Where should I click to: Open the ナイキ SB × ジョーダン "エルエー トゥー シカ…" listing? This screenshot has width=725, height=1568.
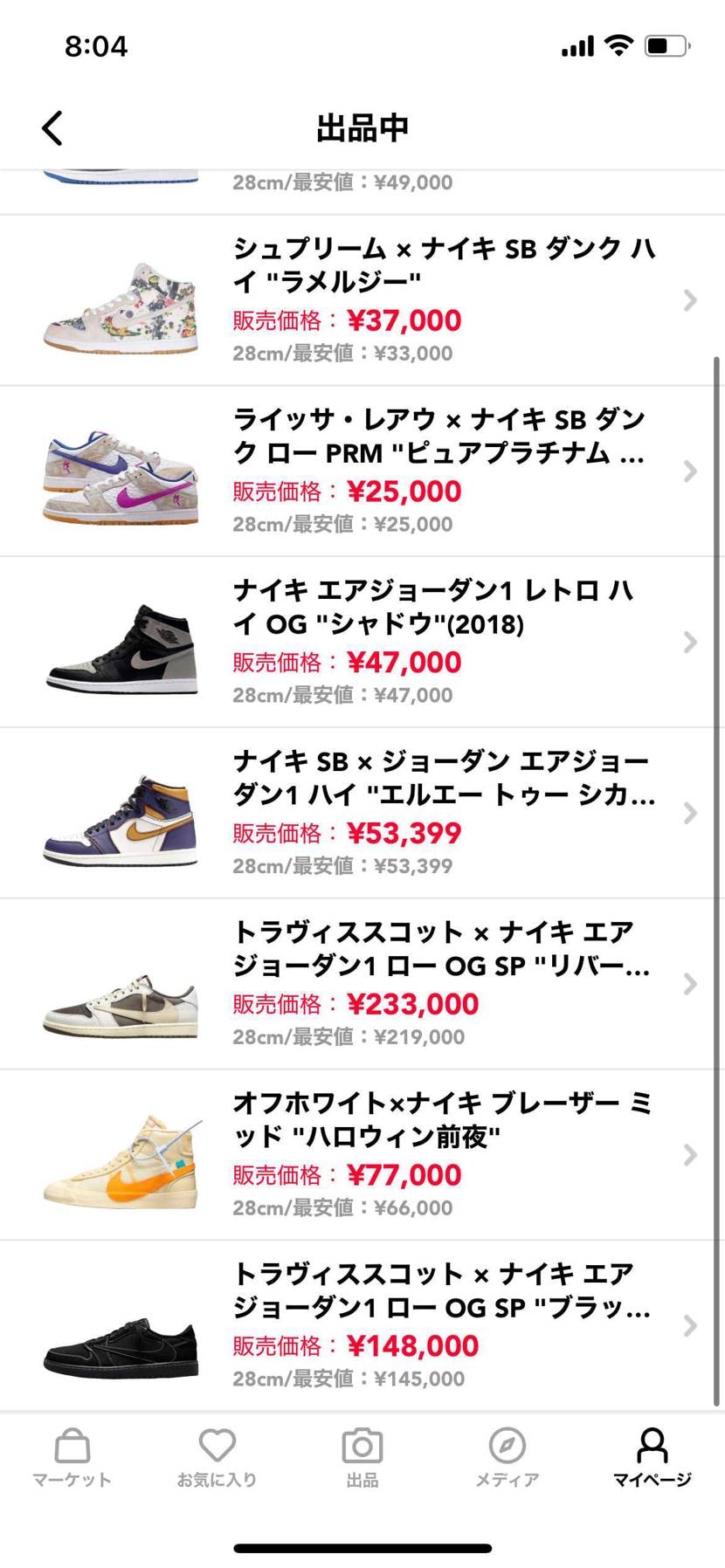coord(362,813)
